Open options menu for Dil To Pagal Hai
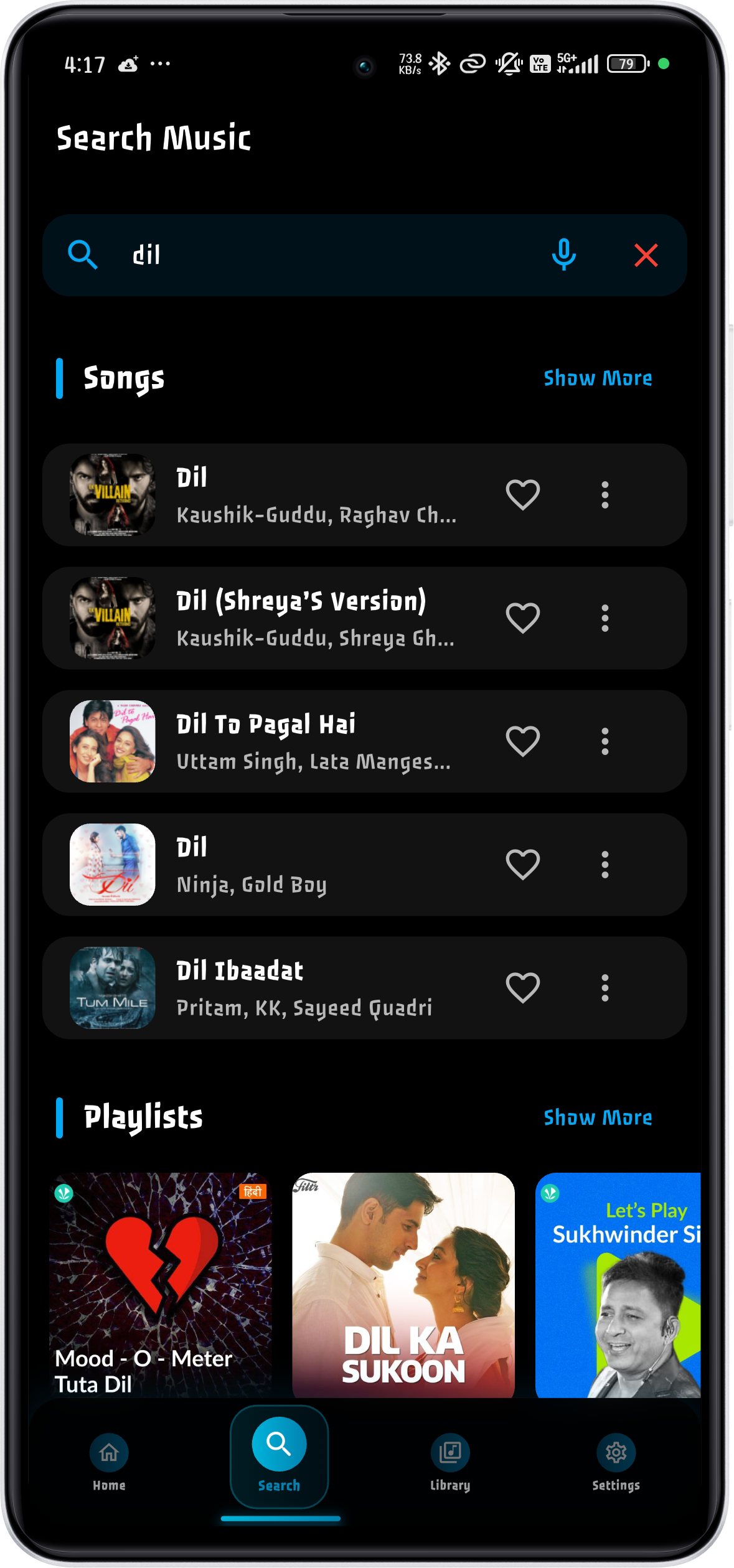Viewport: 734px width, 1568px height. 605,741
